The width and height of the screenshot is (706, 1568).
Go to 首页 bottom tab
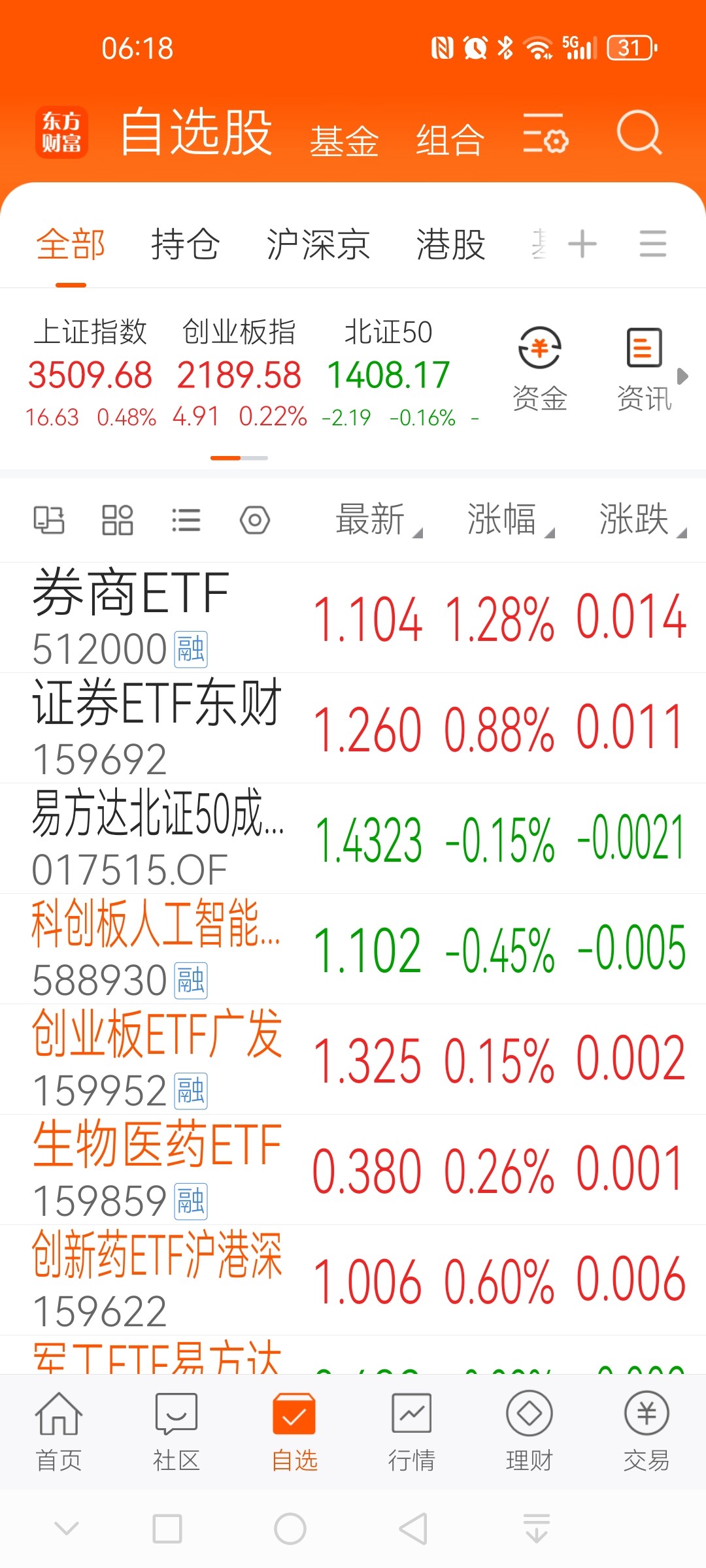59,1432
